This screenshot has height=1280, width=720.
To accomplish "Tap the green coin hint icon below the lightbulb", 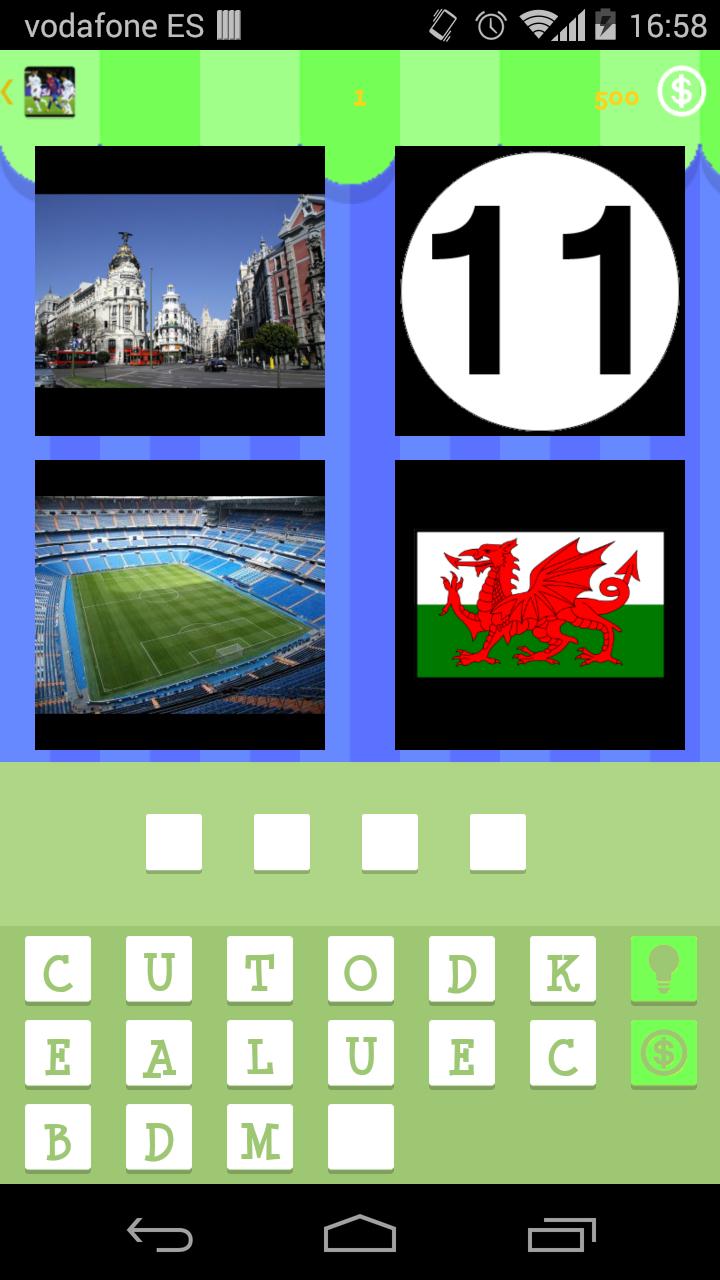I will pyautogui.click(x=664, y=1051).
